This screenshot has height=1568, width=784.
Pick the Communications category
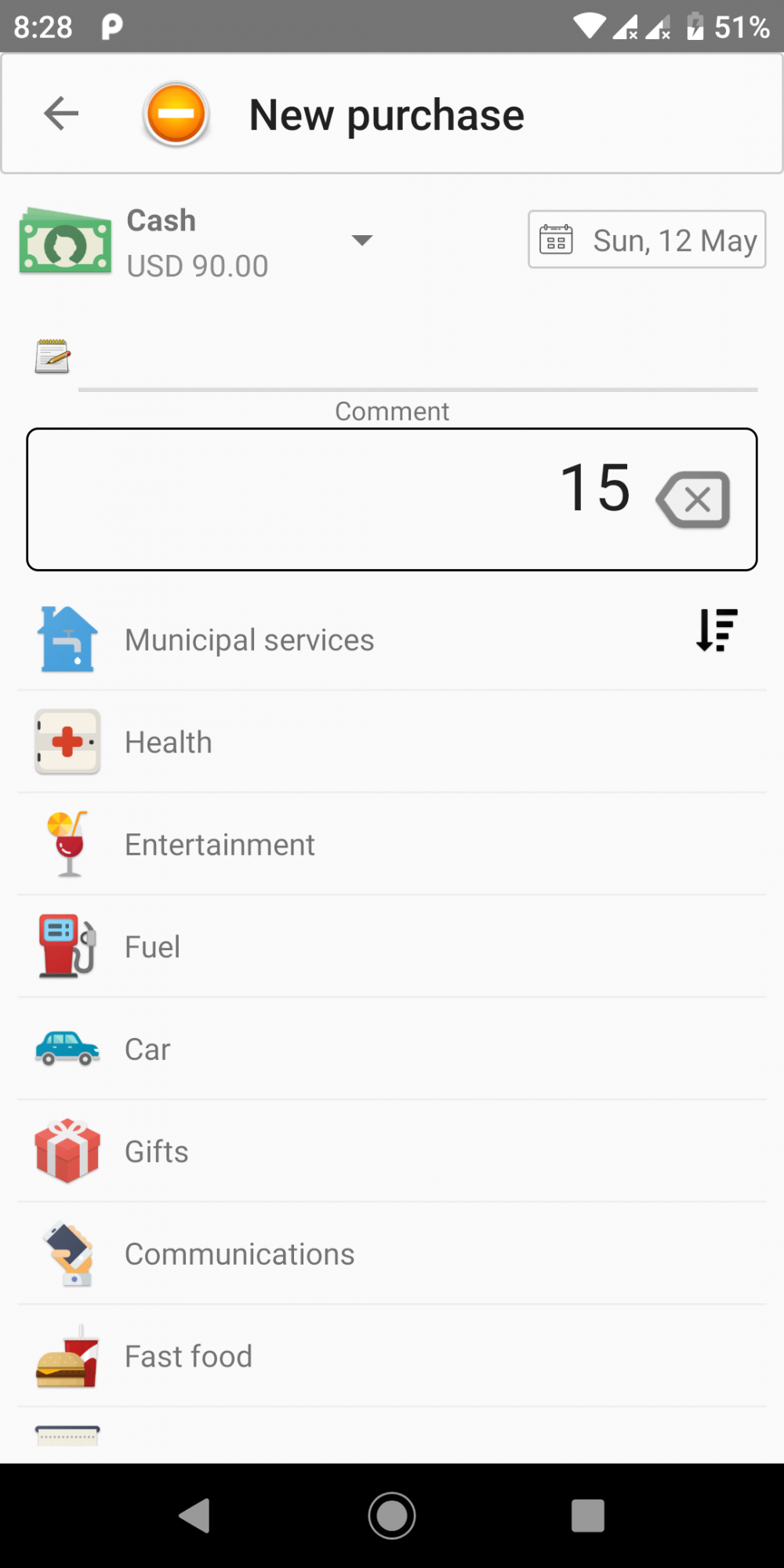(x=392, y=1254)
